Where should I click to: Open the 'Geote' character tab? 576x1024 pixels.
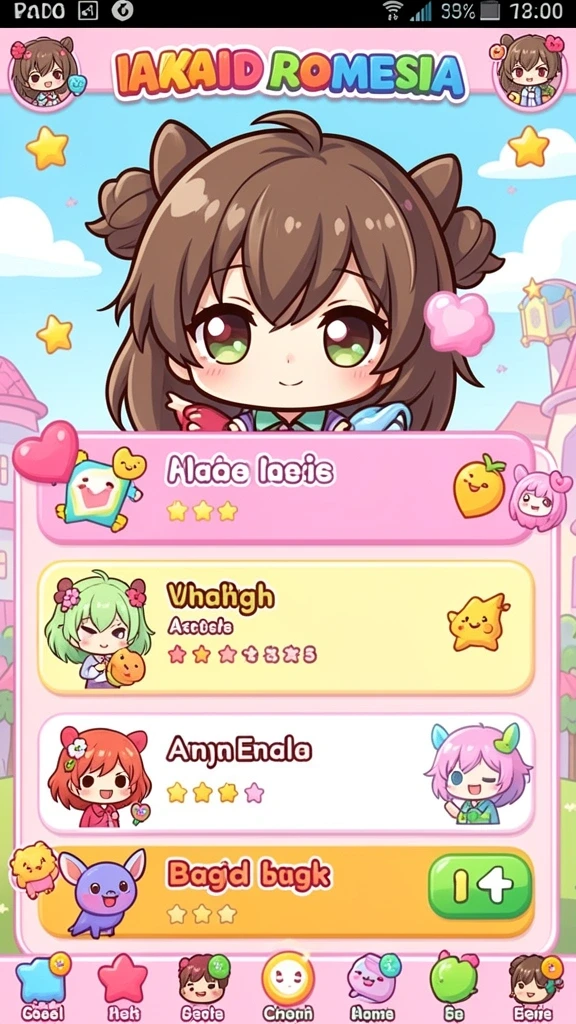(x=202, y=986)
